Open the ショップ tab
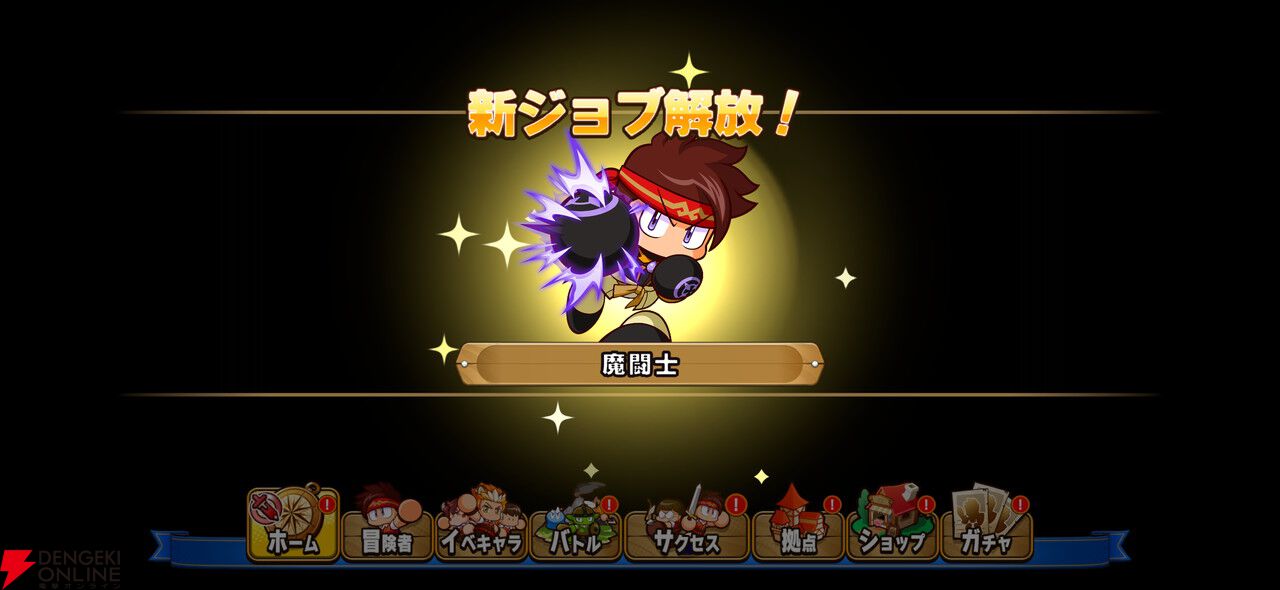 (891, 527)
